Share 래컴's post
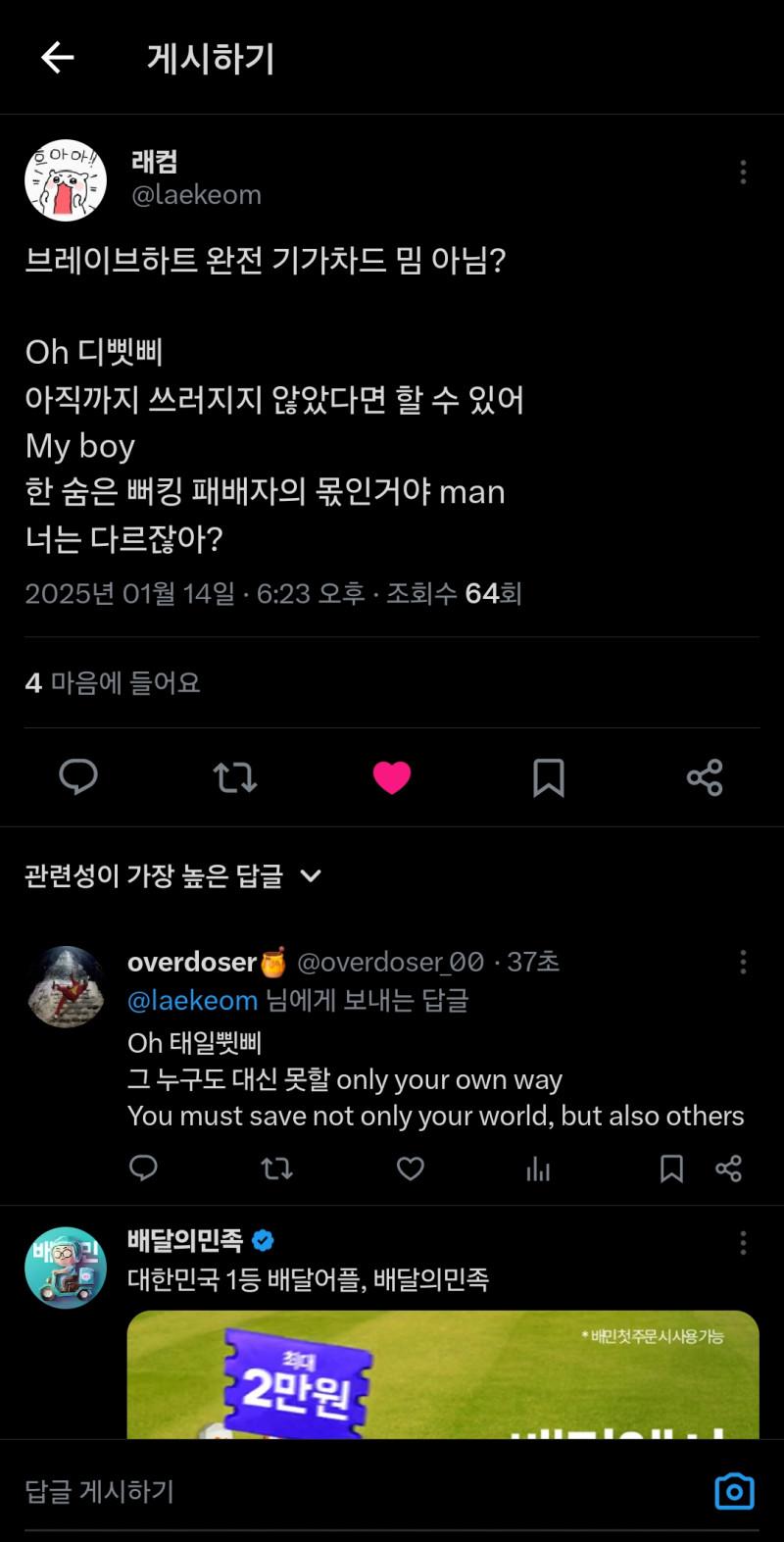The width and height of the screenshot is (784, 1542). click(705, 777)
